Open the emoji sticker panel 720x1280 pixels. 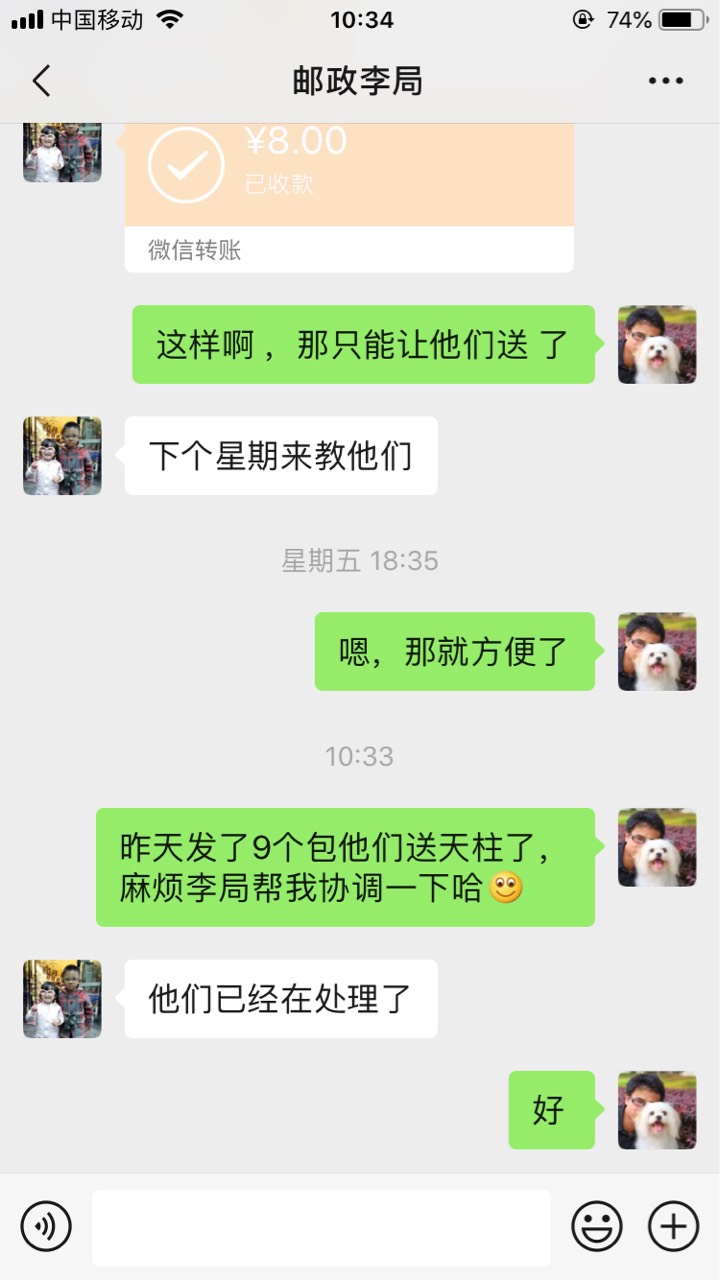[x=597, y=1226]
